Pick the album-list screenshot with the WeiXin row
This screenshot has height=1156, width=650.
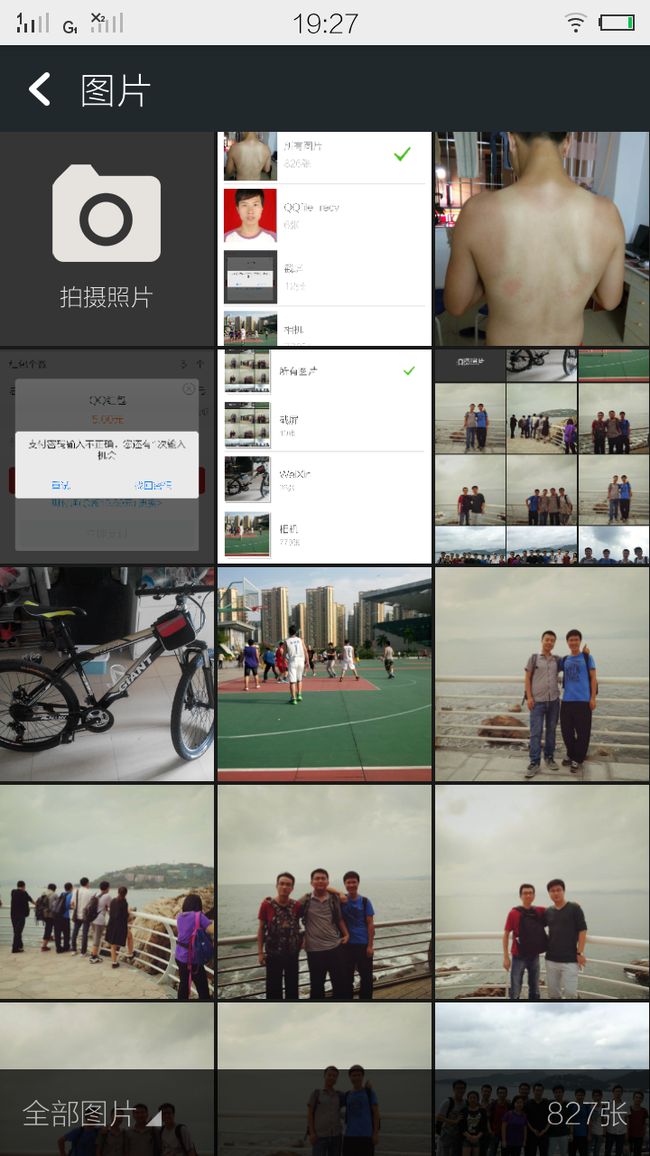[324, 456]
